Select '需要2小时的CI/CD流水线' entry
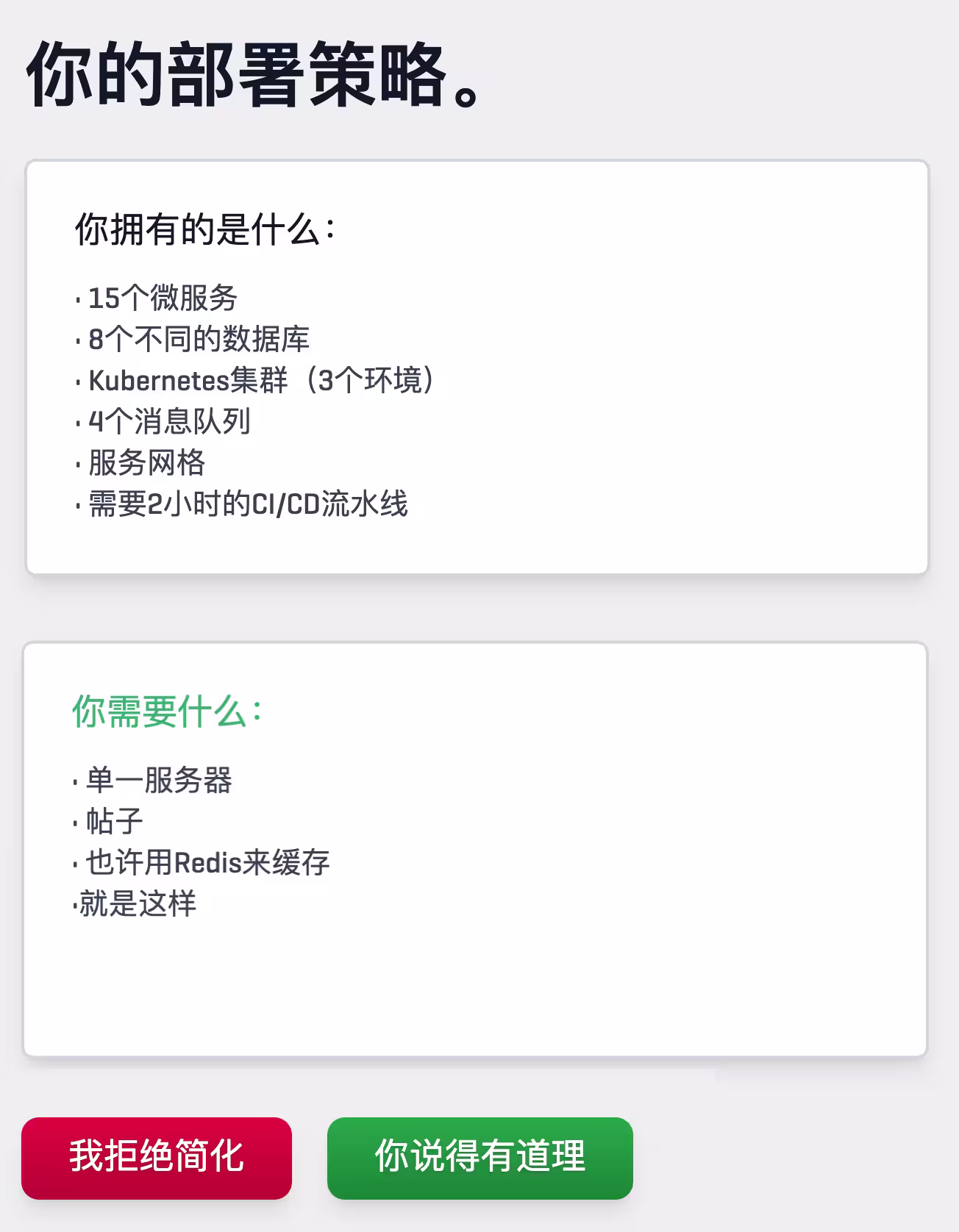 coord(246,504)
